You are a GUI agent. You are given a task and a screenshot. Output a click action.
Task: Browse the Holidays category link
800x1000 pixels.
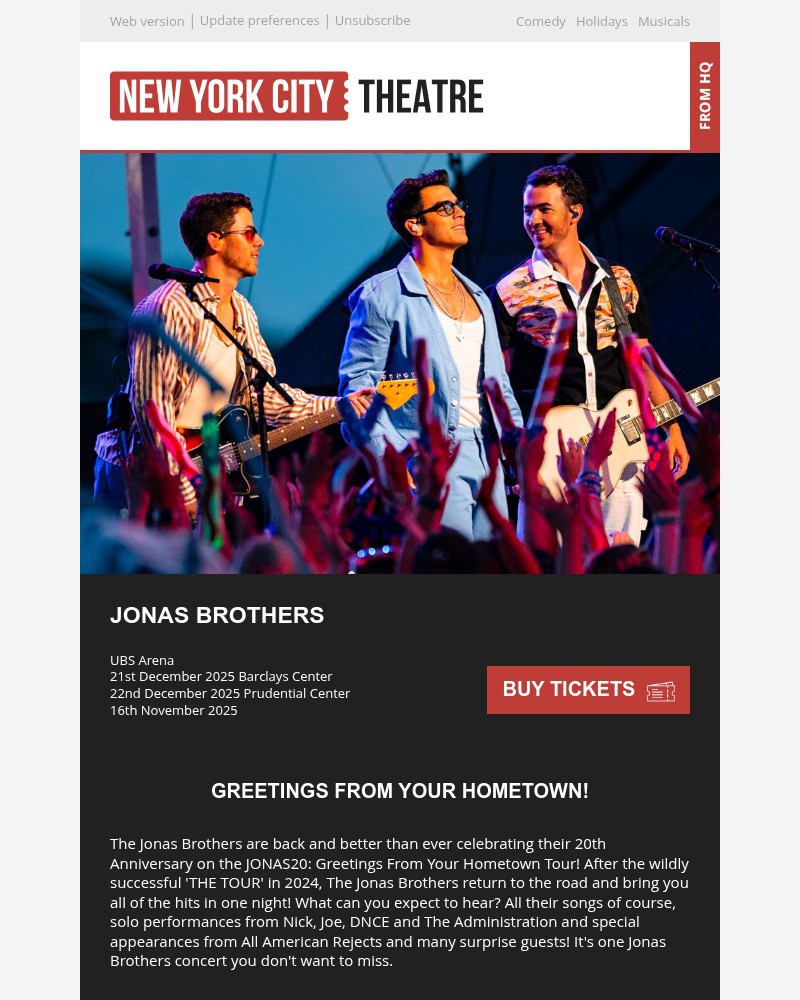click(x=601, y=22)
